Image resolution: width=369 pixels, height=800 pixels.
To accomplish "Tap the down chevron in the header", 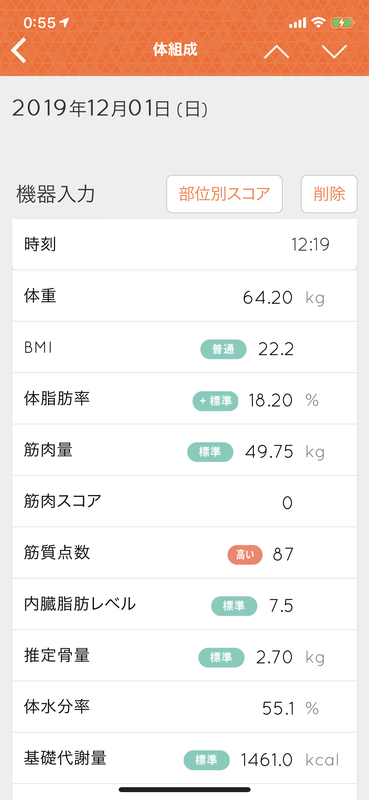I will (334, 52).
